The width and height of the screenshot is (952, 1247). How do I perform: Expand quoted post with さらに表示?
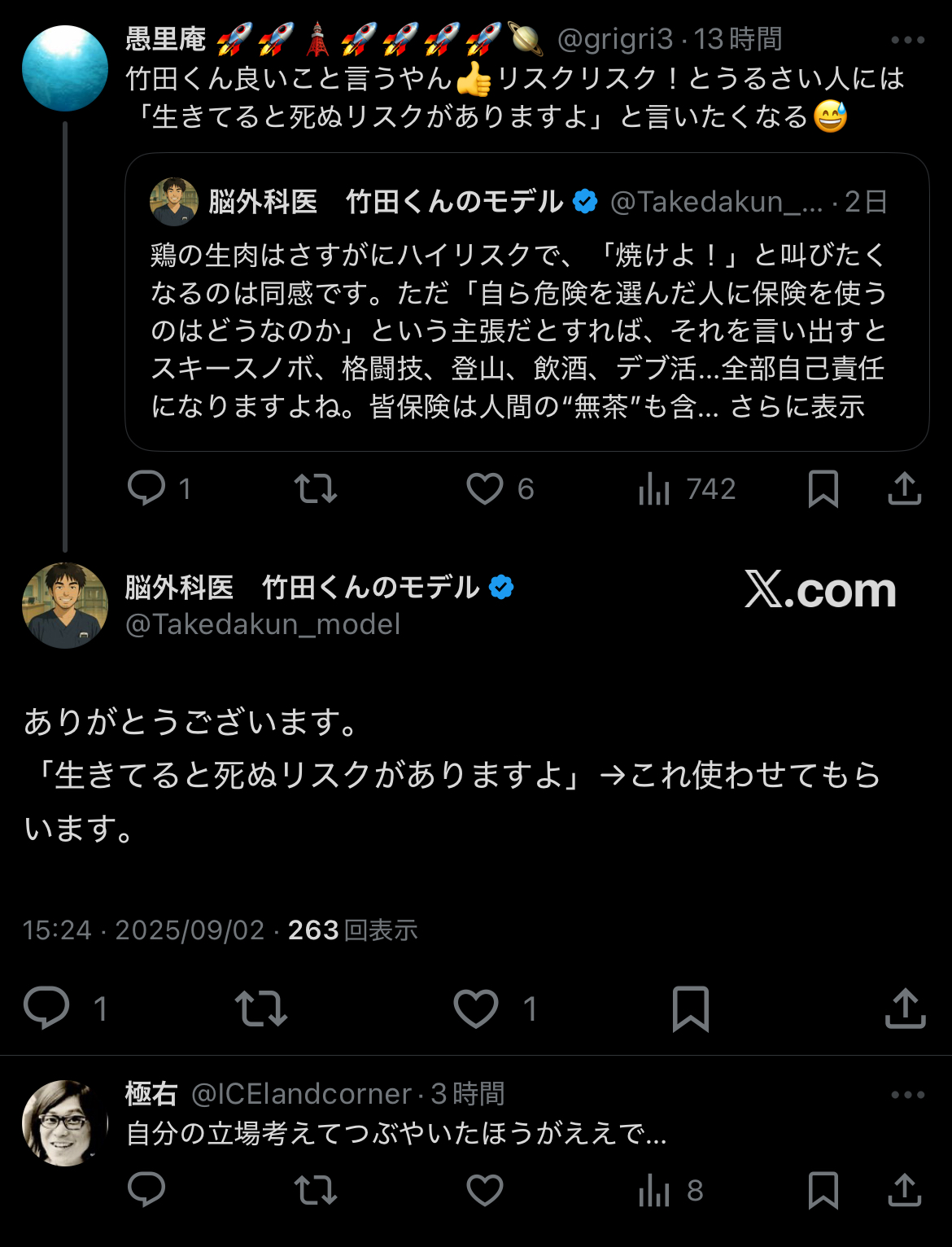click(x=797, y=406)
